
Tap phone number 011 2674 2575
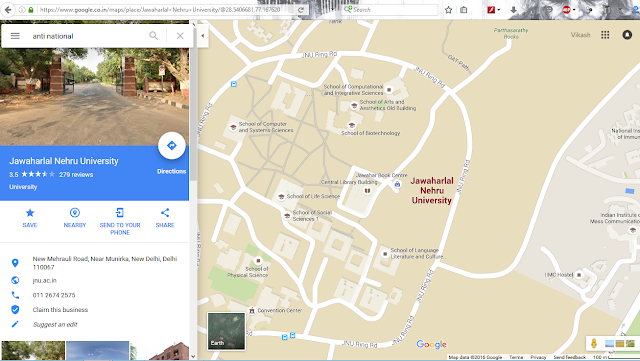[x=54, y=295]
